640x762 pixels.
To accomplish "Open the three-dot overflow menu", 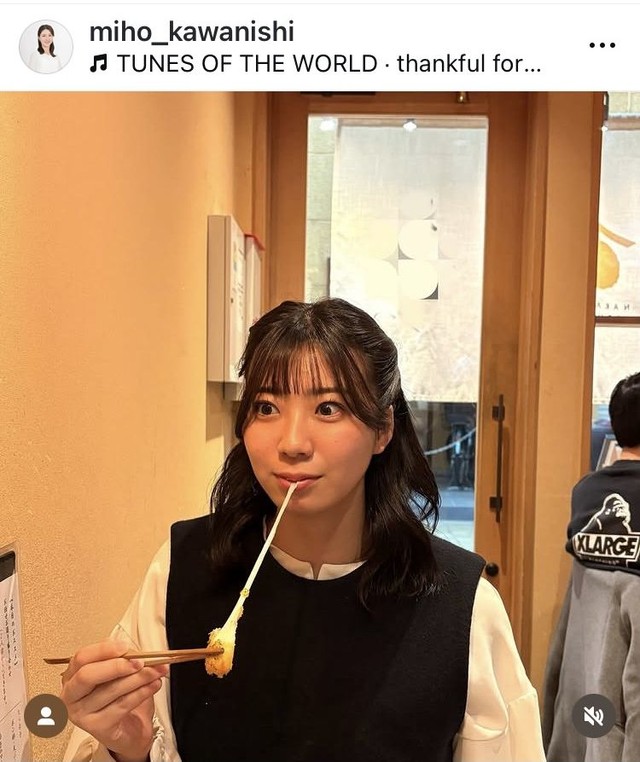I will 602,46.
